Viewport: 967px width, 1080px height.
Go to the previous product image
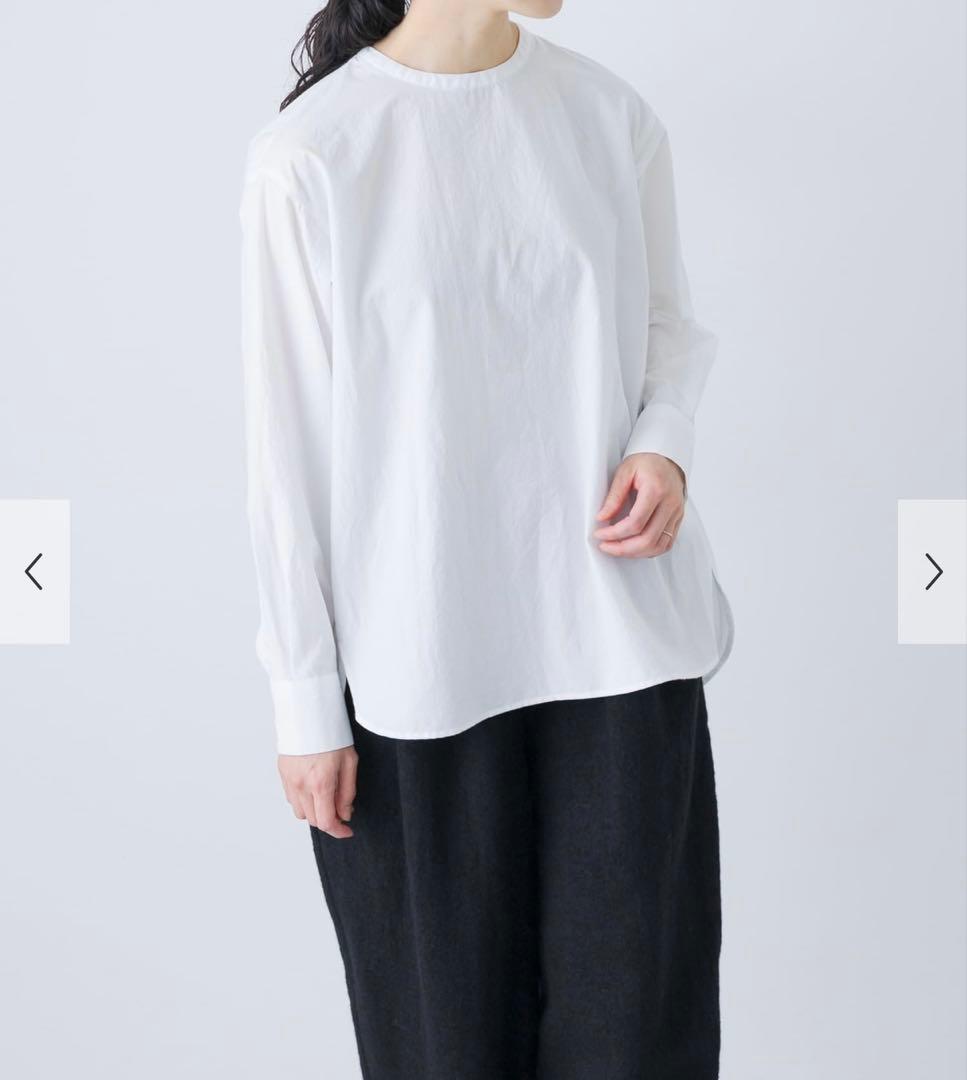[x=34, y=572]
